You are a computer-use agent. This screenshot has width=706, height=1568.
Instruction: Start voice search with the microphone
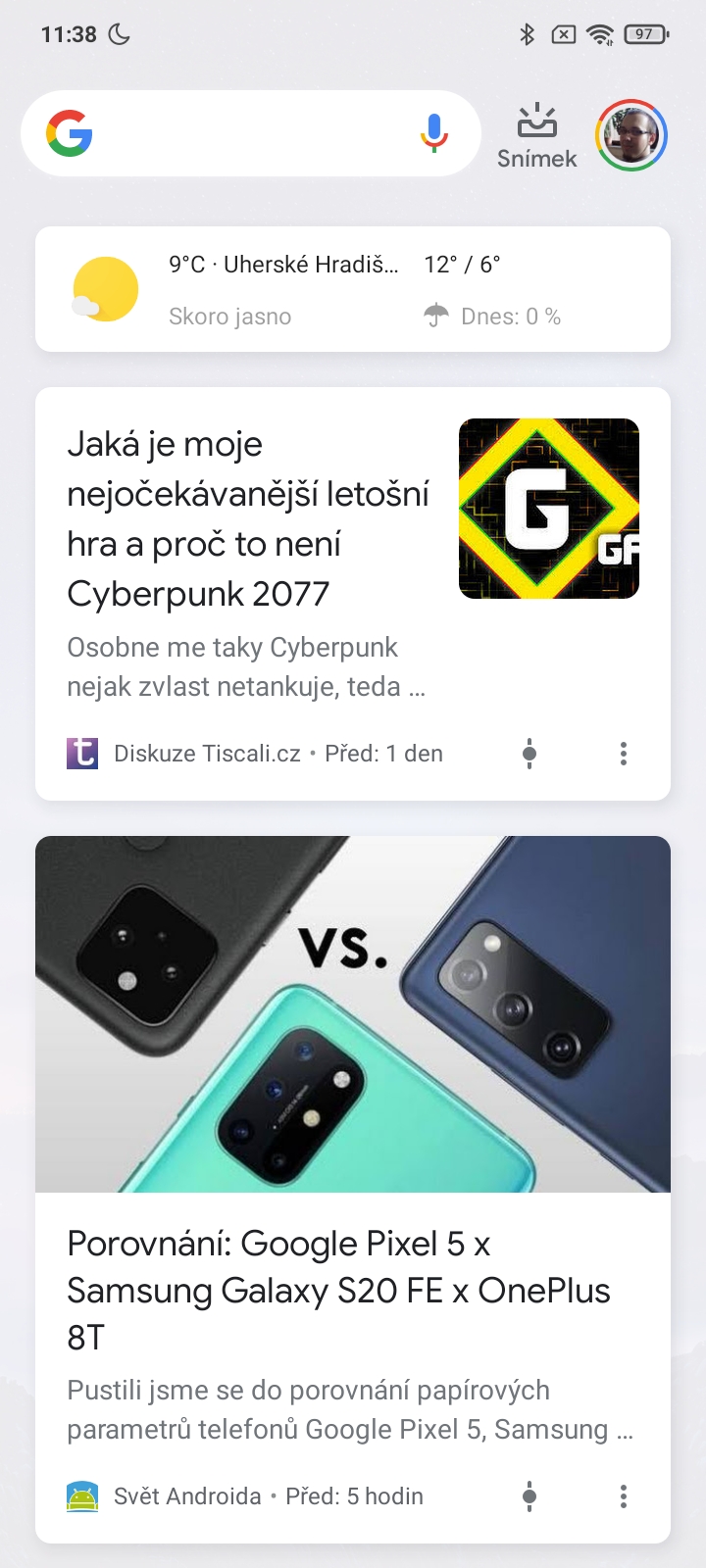434,134
